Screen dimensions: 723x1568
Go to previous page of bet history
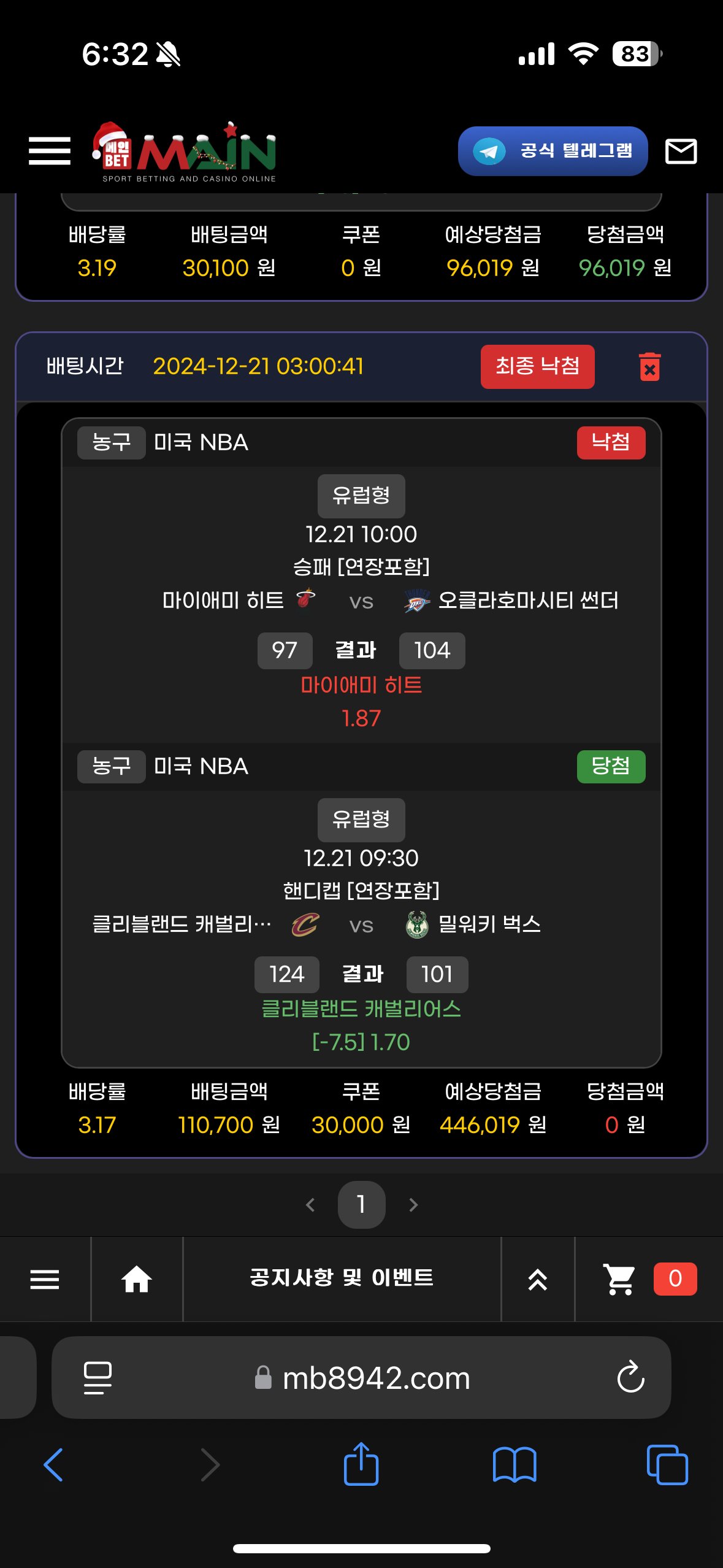[x=310, y=1205]
